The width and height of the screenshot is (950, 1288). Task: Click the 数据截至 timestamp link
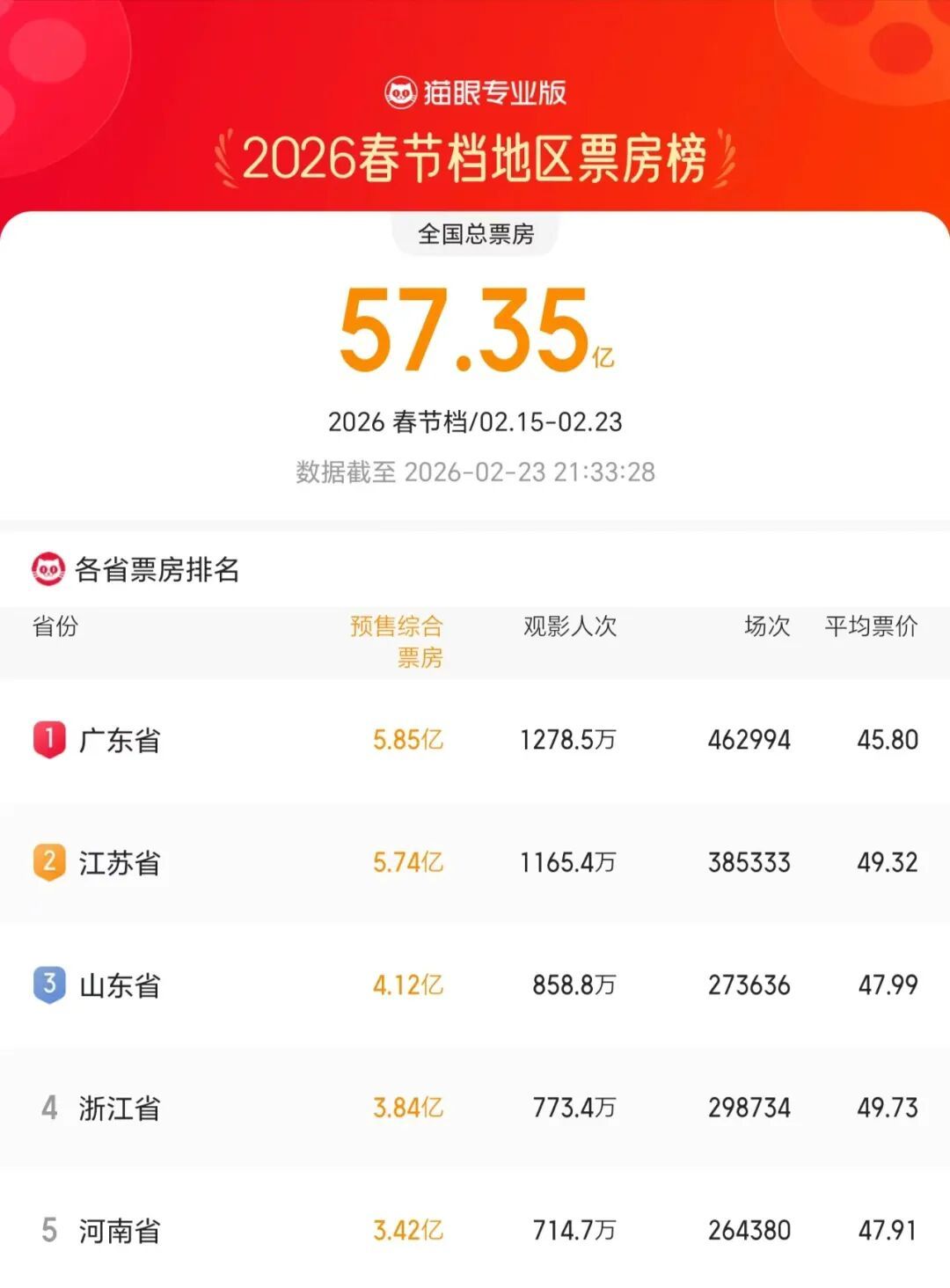[475, 472]
